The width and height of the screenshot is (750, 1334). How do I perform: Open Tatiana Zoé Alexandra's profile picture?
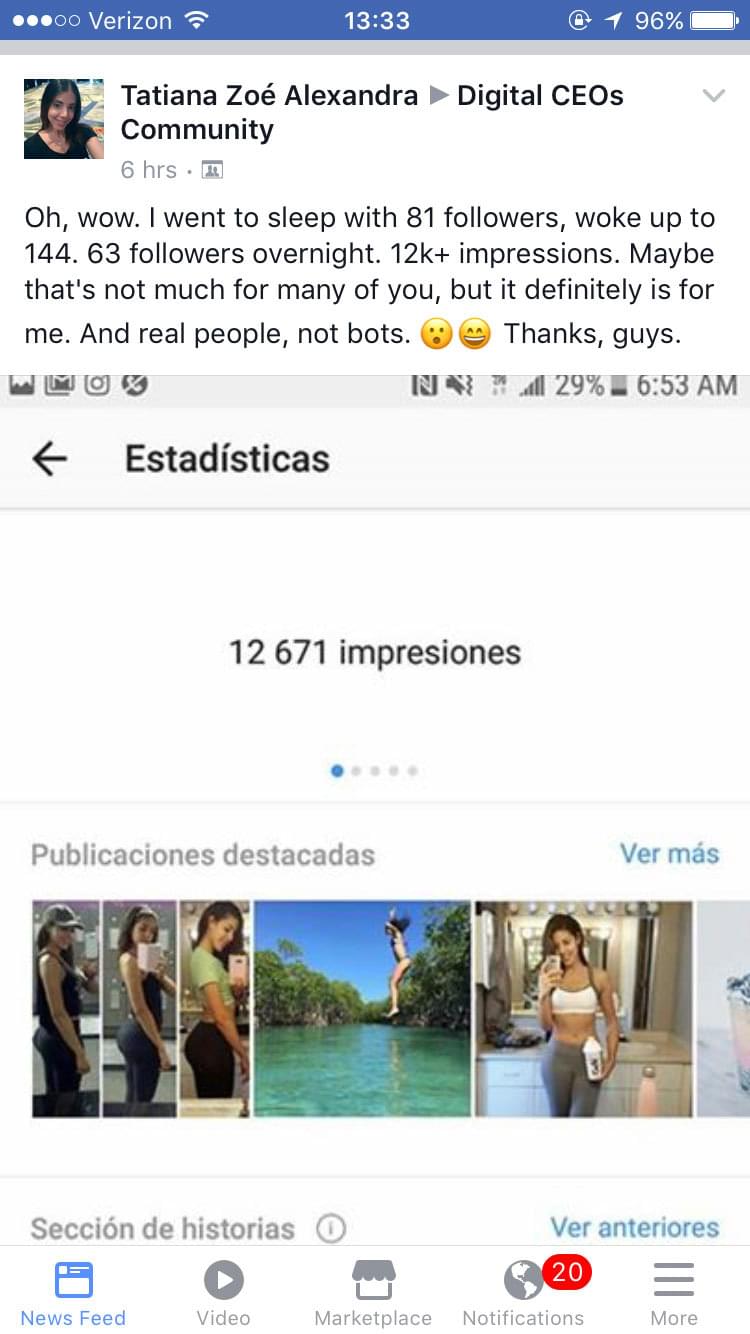coord(64,119)
